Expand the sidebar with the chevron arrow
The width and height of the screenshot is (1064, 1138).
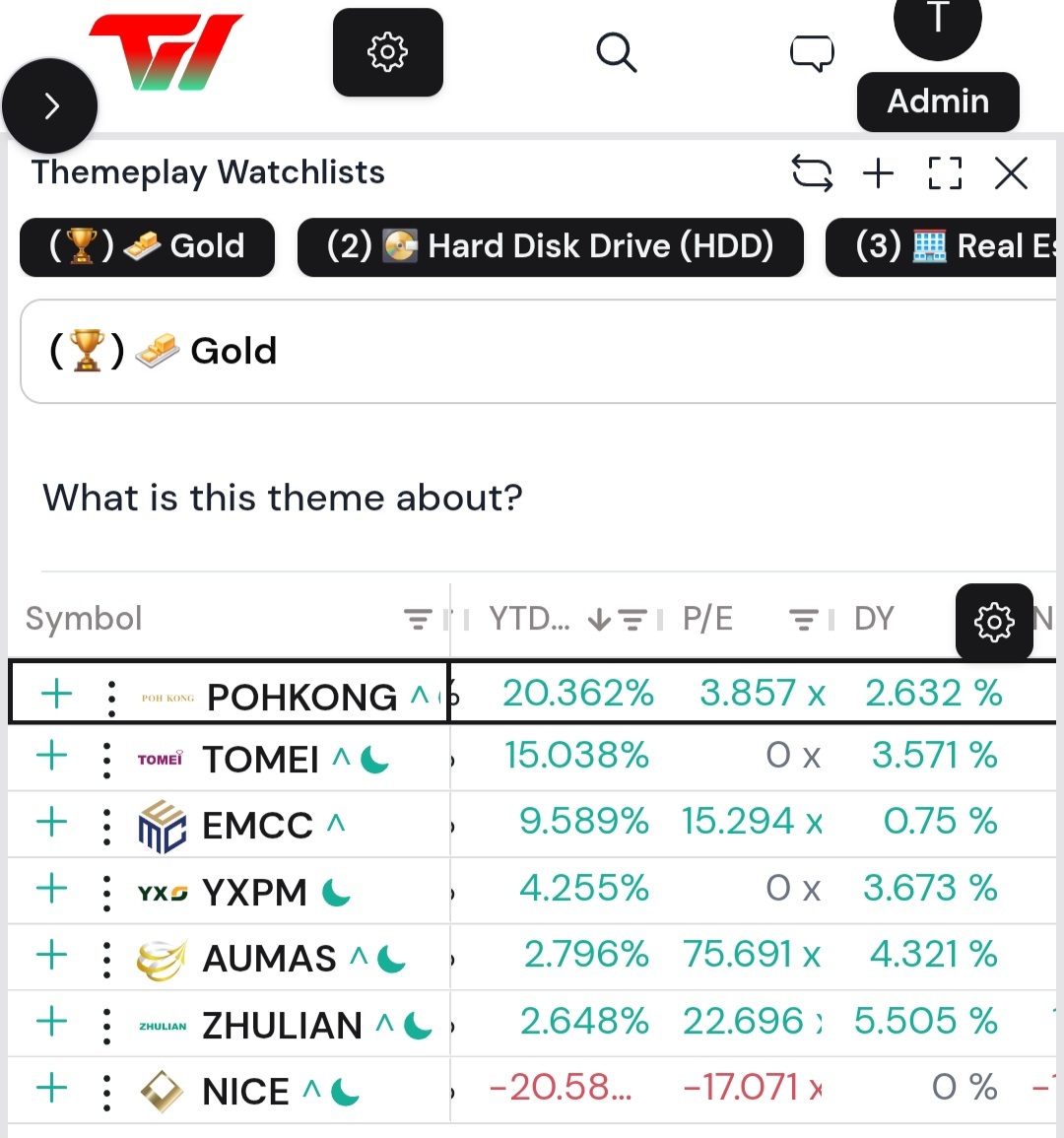(49, 105)
